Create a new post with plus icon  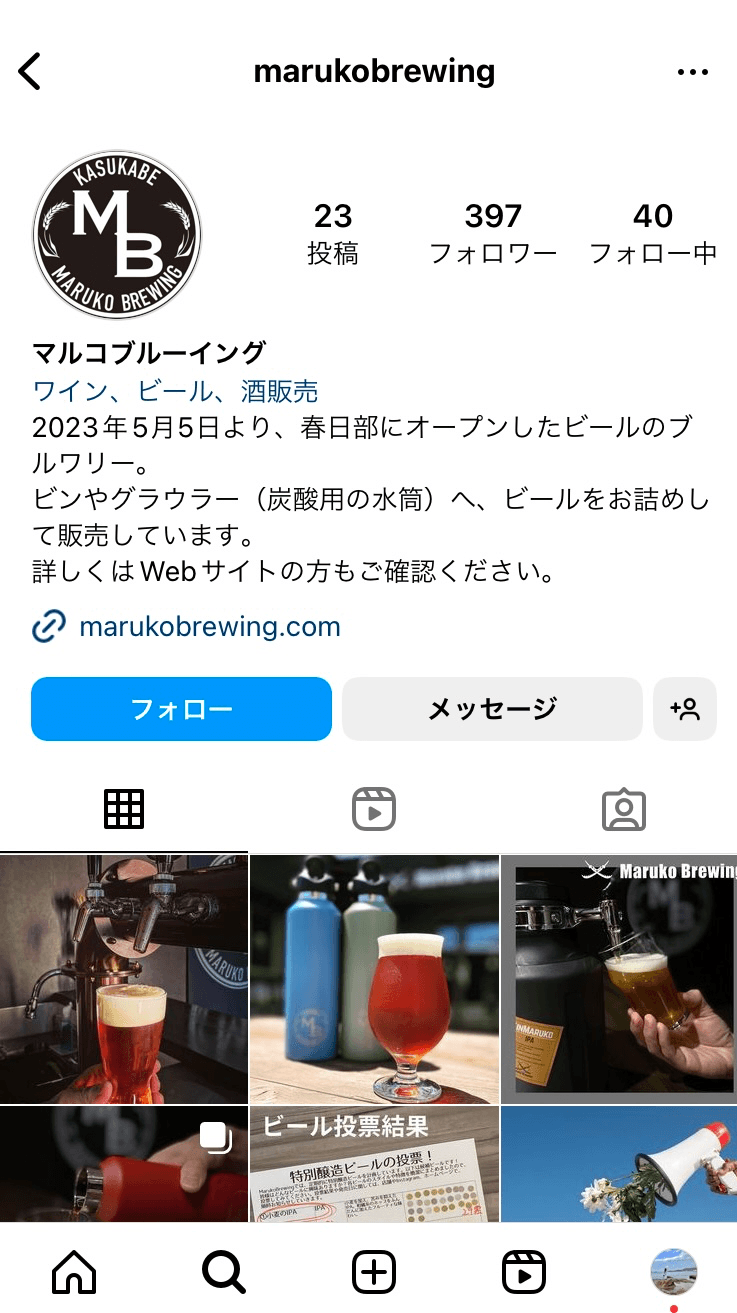tap(374, 1272)
